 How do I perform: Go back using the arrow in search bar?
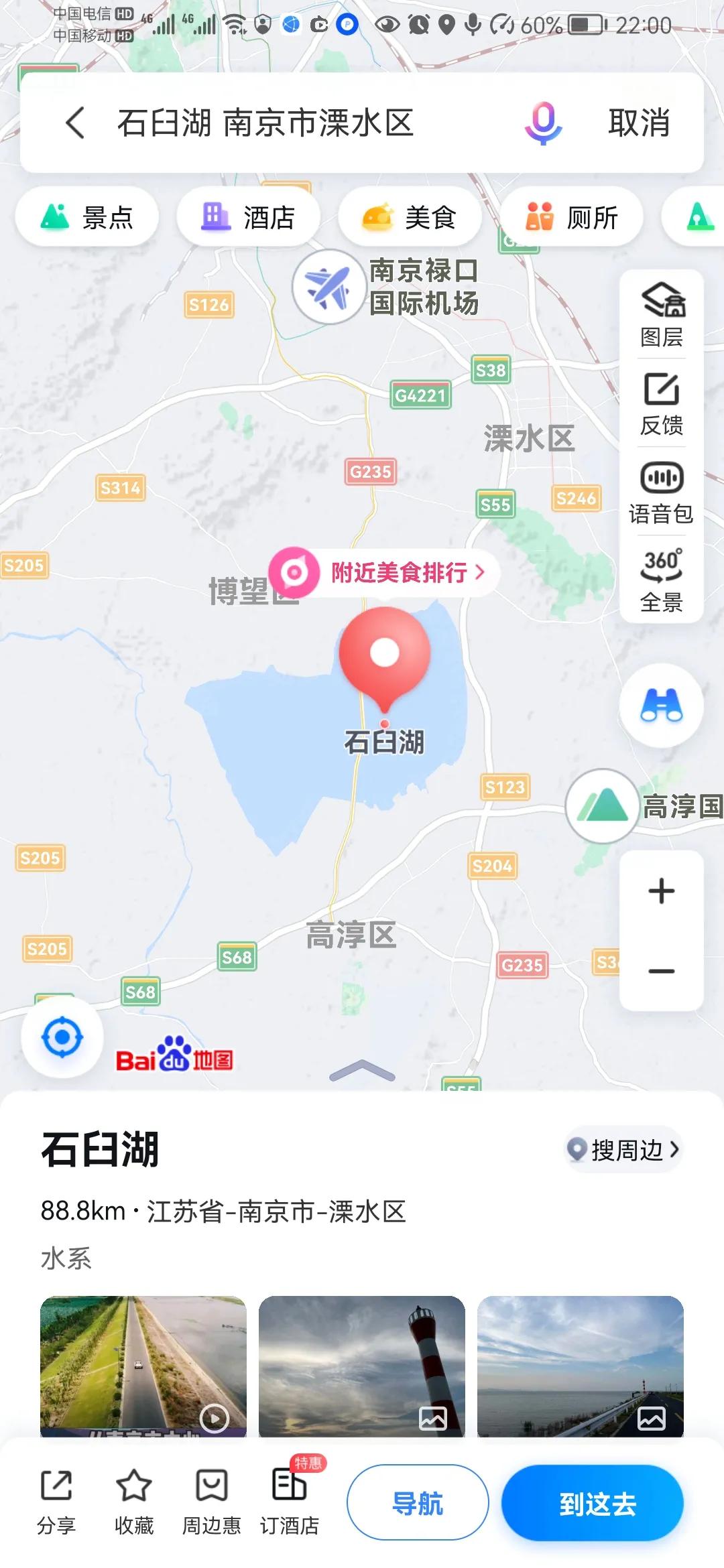75,123
